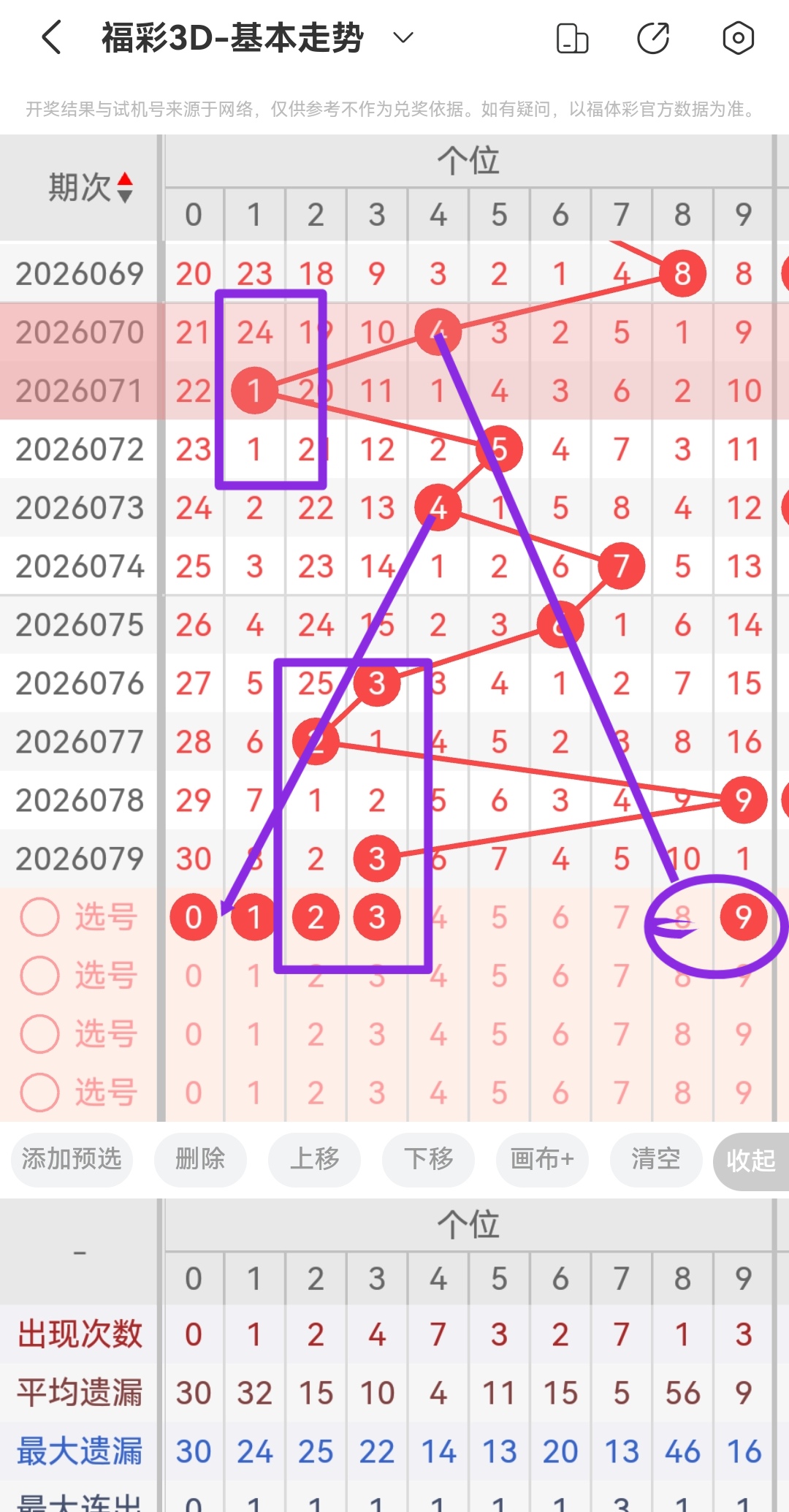The image size is (789, 1512).
Task: Tap the share icon in the top bar
Action: click(x=654, y=37)
